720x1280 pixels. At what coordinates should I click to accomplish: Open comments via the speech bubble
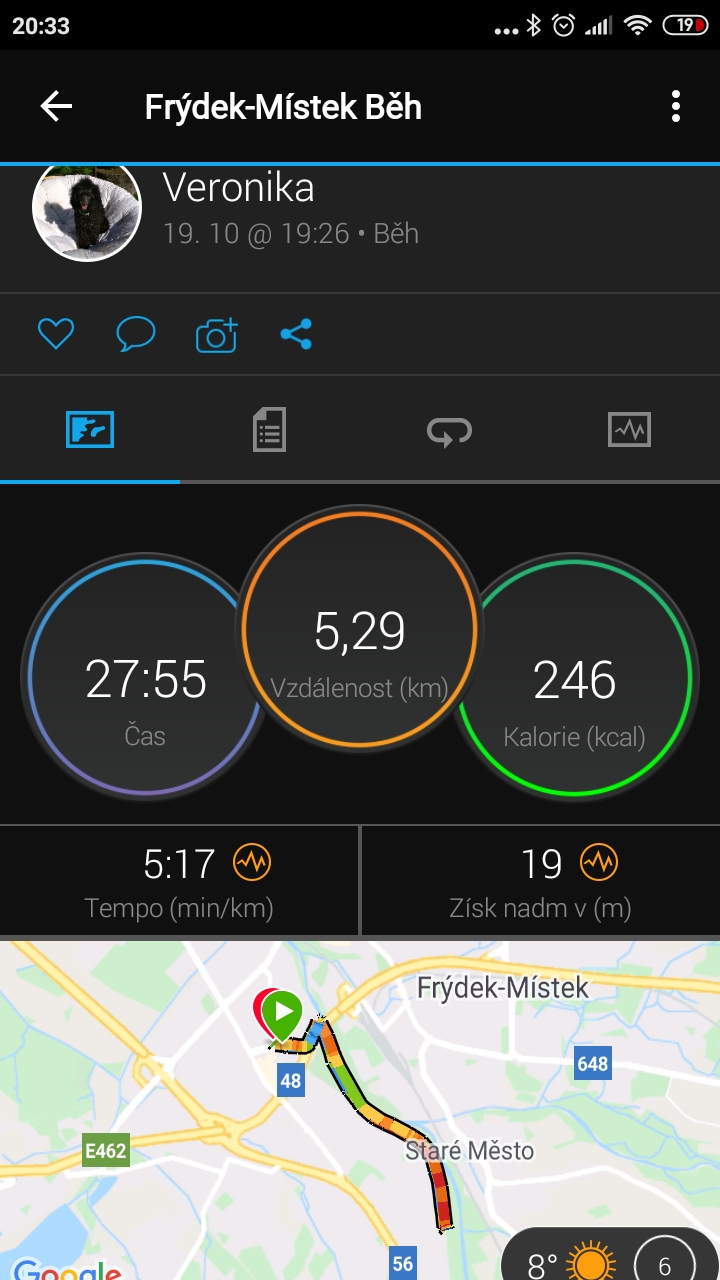136,334
